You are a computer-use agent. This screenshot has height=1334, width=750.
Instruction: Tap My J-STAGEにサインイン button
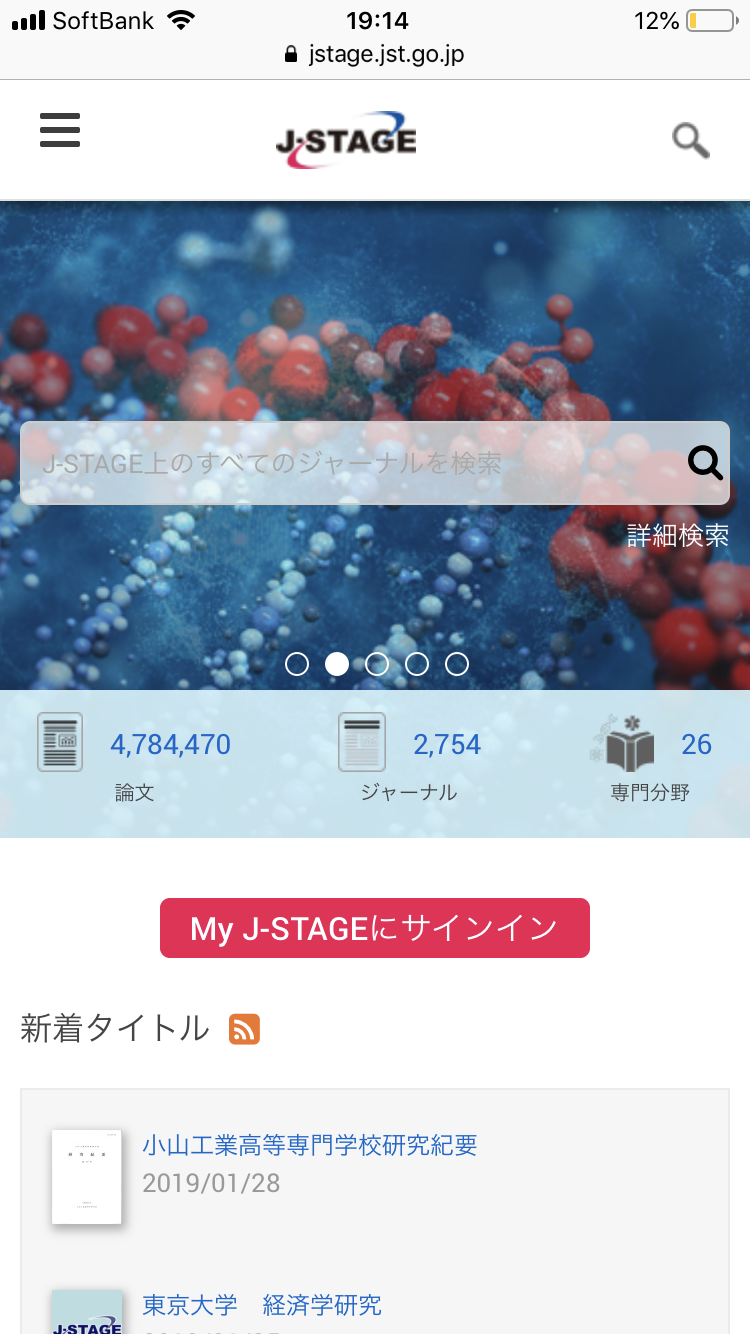[x=375, y=928]
